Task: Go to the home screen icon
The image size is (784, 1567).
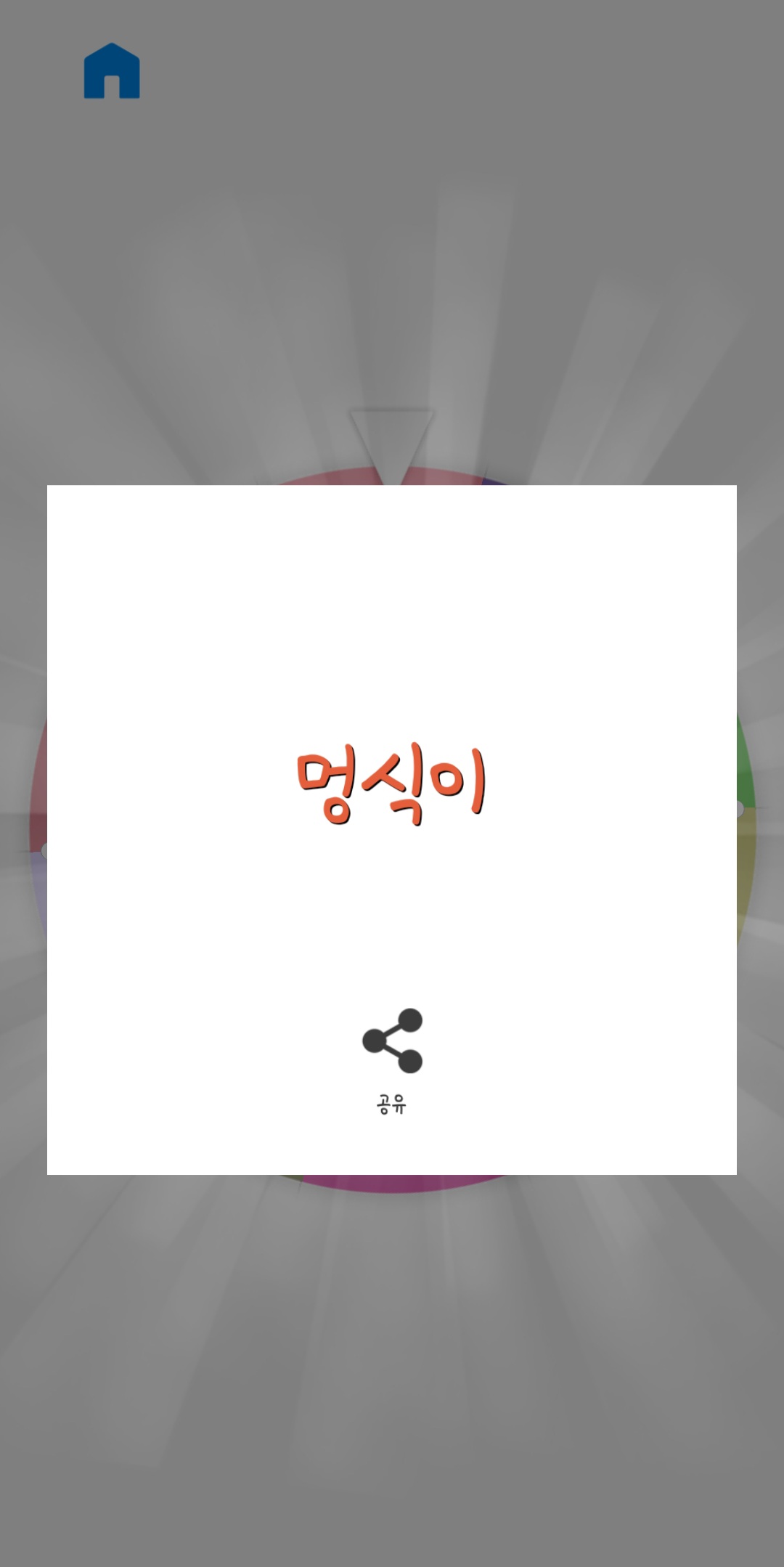Action: (112, 70)
